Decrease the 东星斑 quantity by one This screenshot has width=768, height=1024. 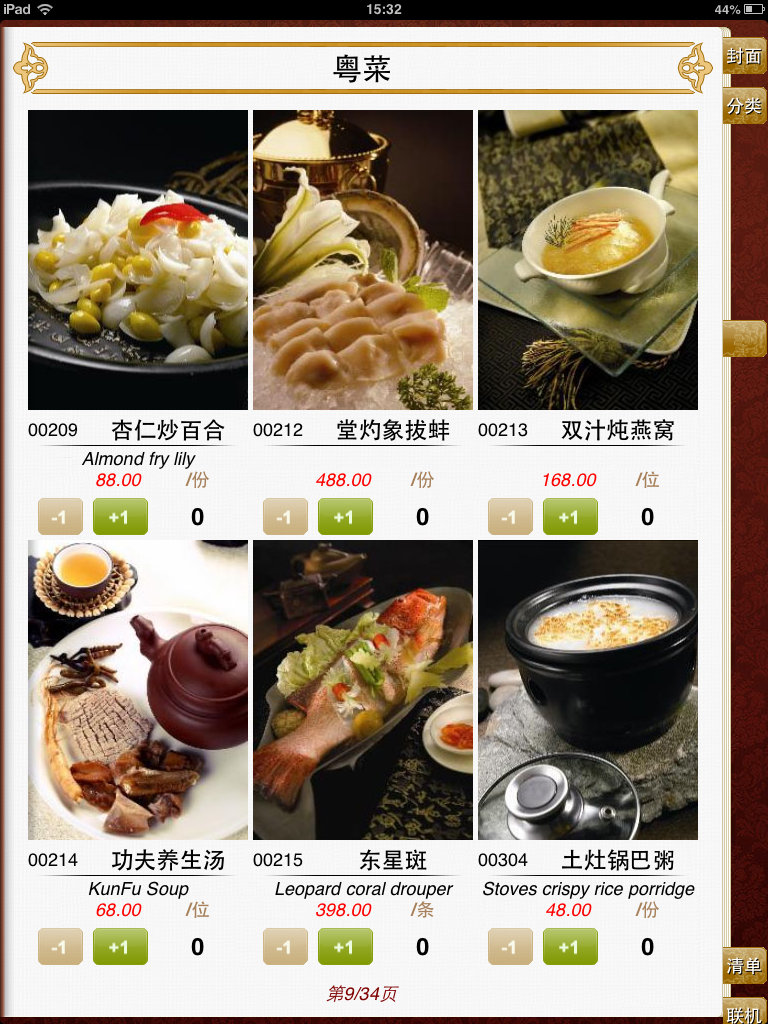click(x=285, y=947)
